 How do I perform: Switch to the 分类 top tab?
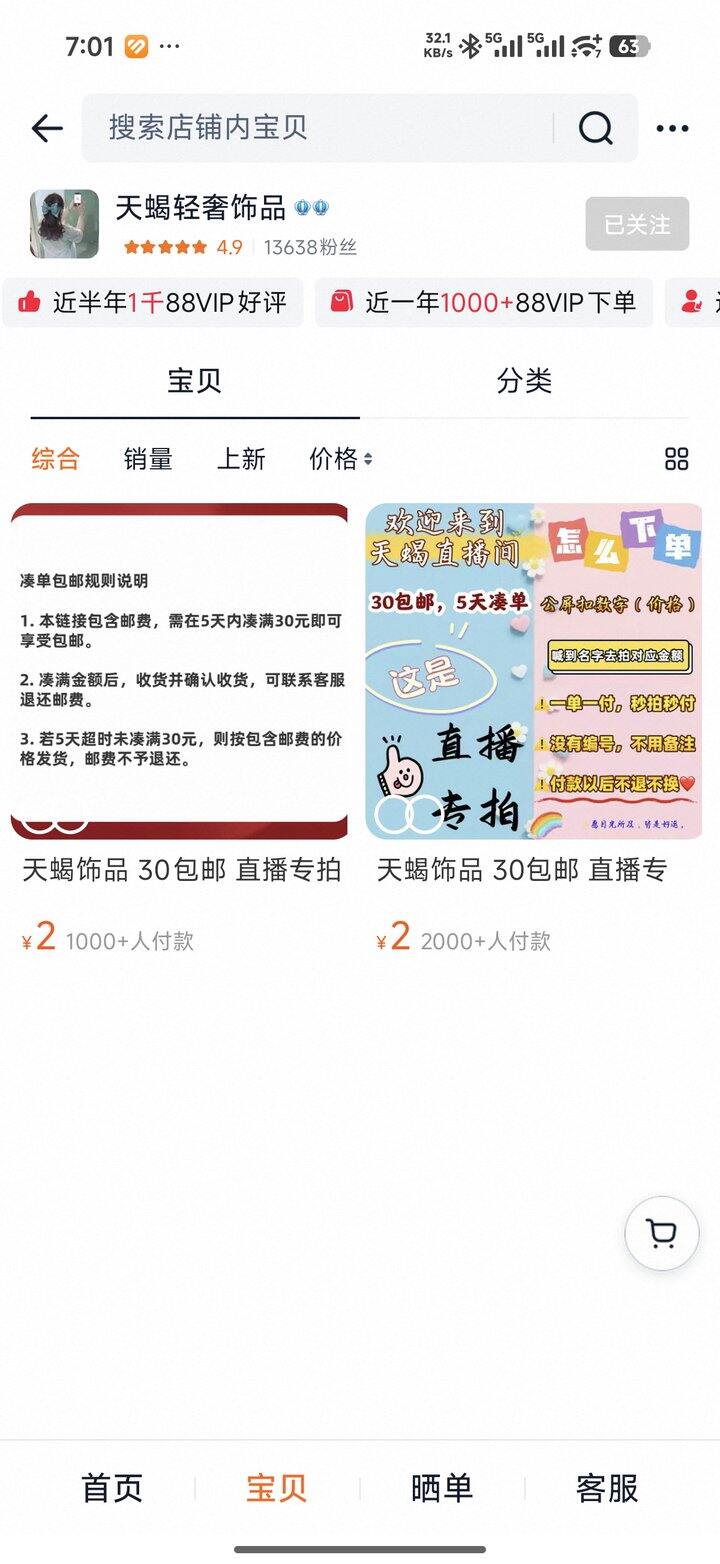(x=524, y=381)
